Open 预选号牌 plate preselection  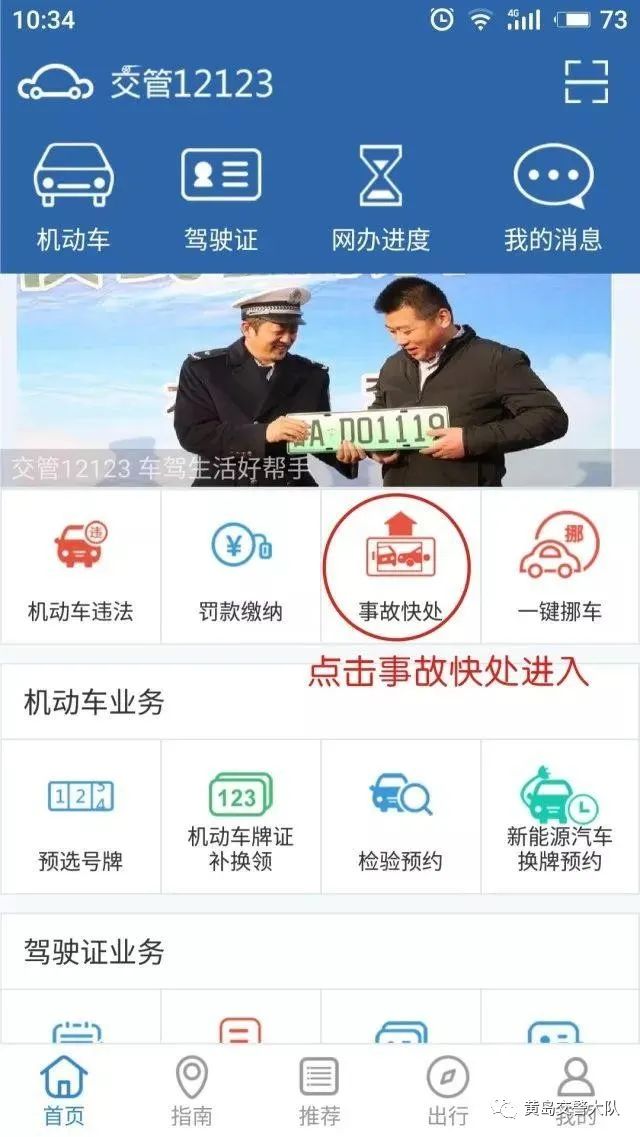tap(80, 816)
